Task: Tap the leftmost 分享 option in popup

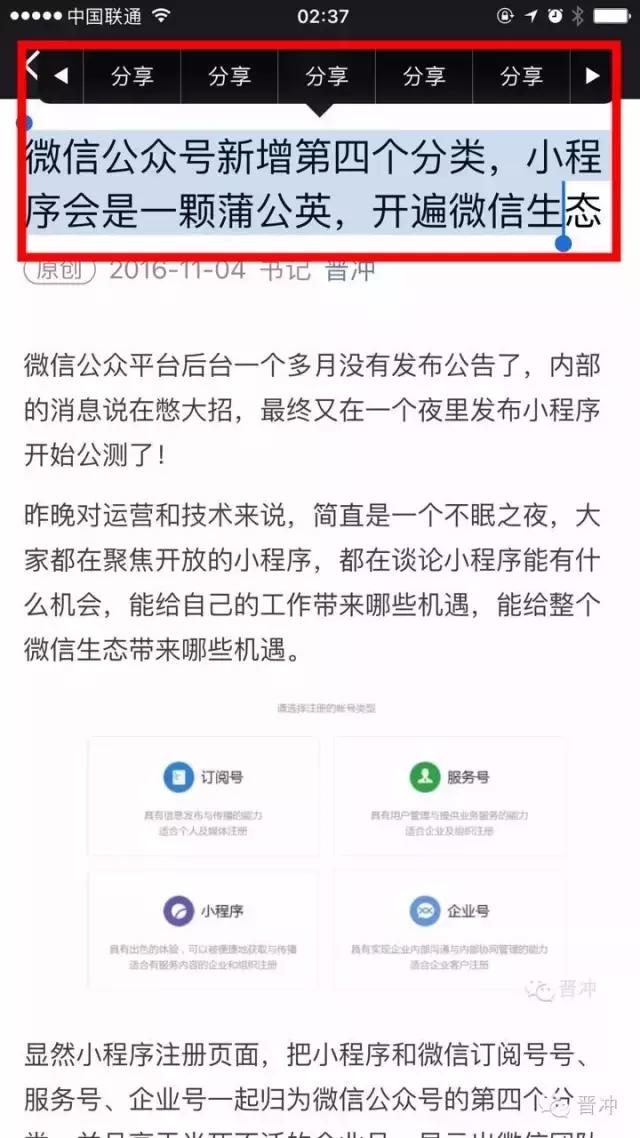Action: 132,76
